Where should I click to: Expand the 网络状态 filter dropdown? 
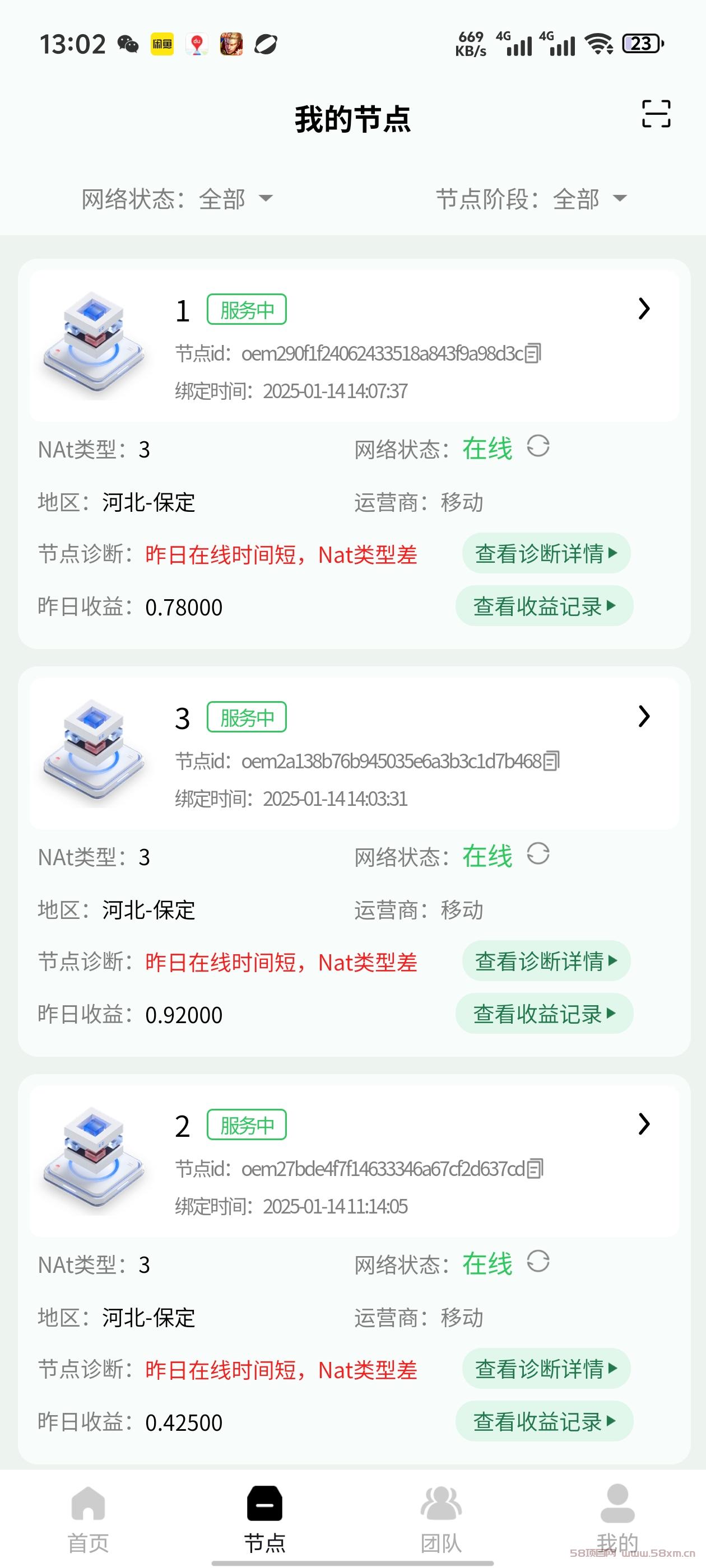tap(177, 198)
